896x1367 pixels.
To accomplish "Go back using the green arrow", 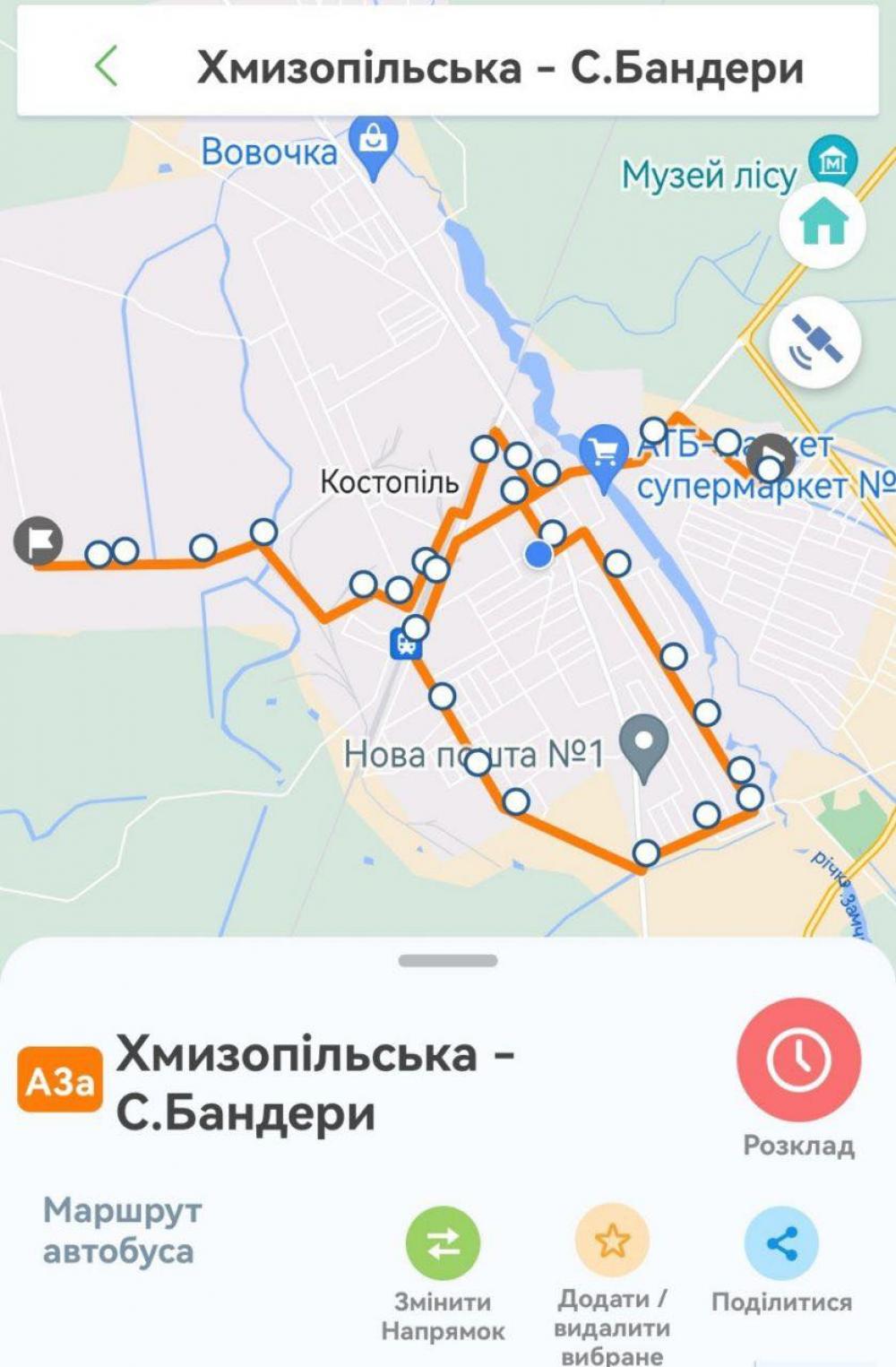I will pos(107,66).
